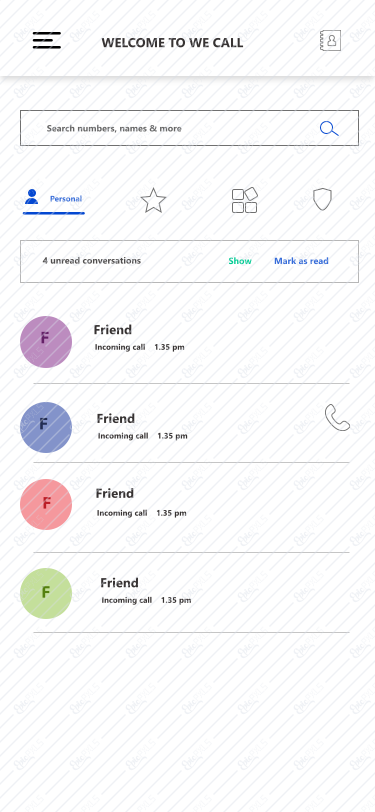375x812 pixels.
Task: Tap the search numbers and names field
Action: coord(189,128)
